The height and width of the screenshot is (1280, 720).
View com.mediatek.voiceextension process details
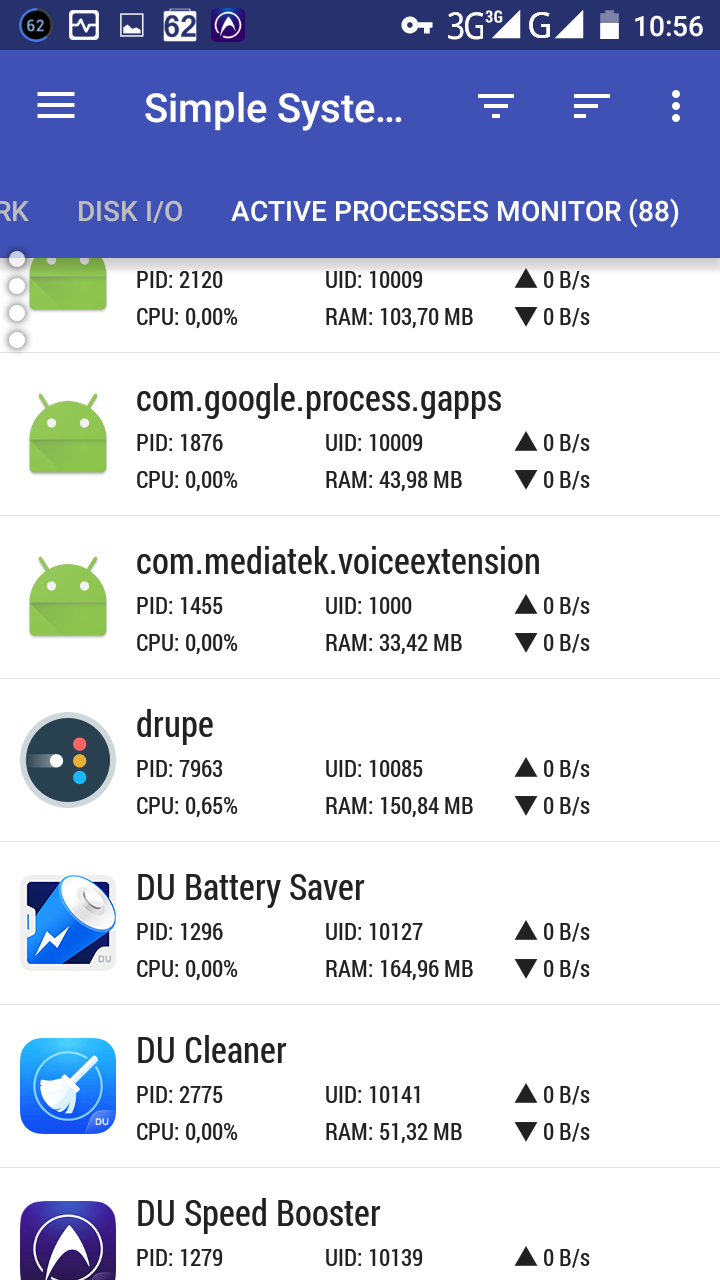pos(360,598)
